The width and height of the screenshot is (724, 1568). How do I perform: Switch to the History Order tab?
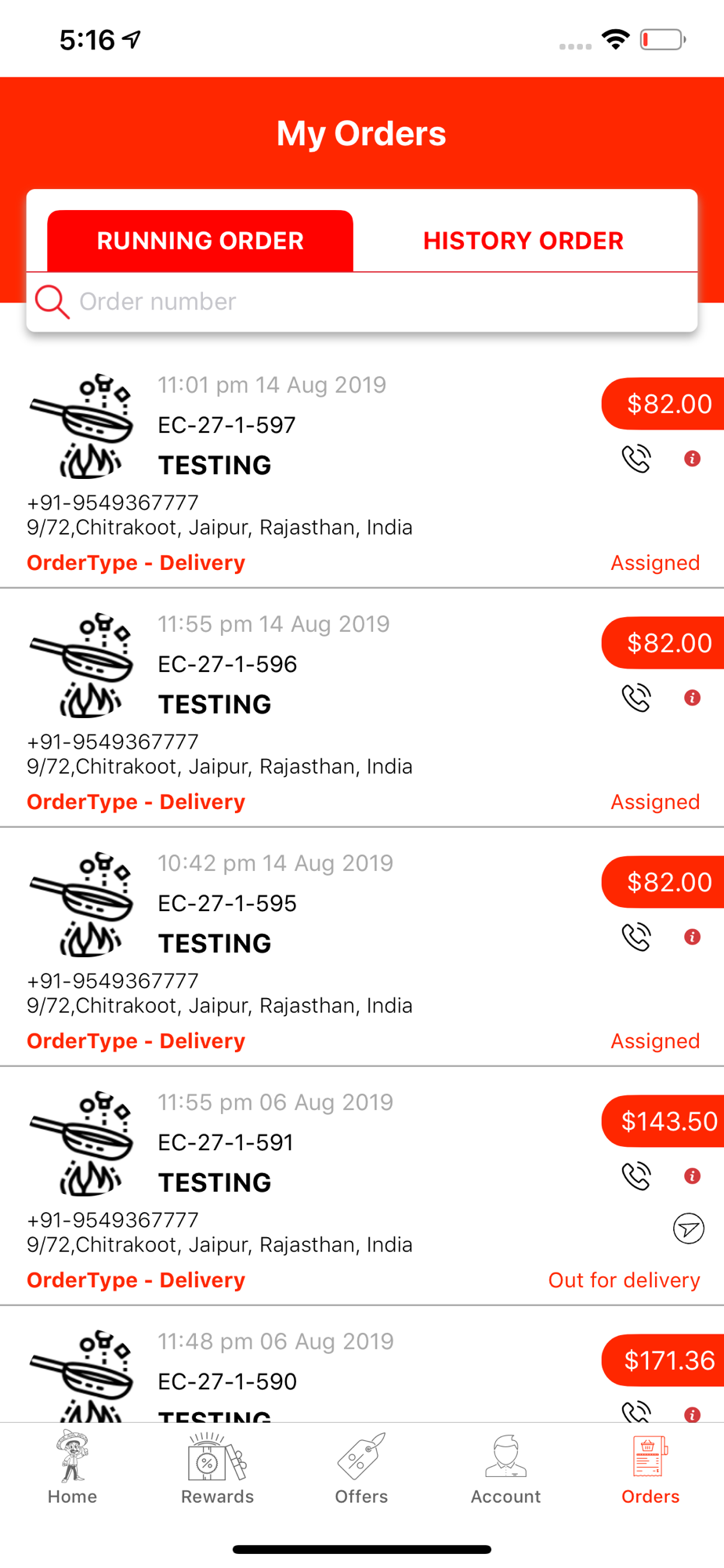pos(523,241)
